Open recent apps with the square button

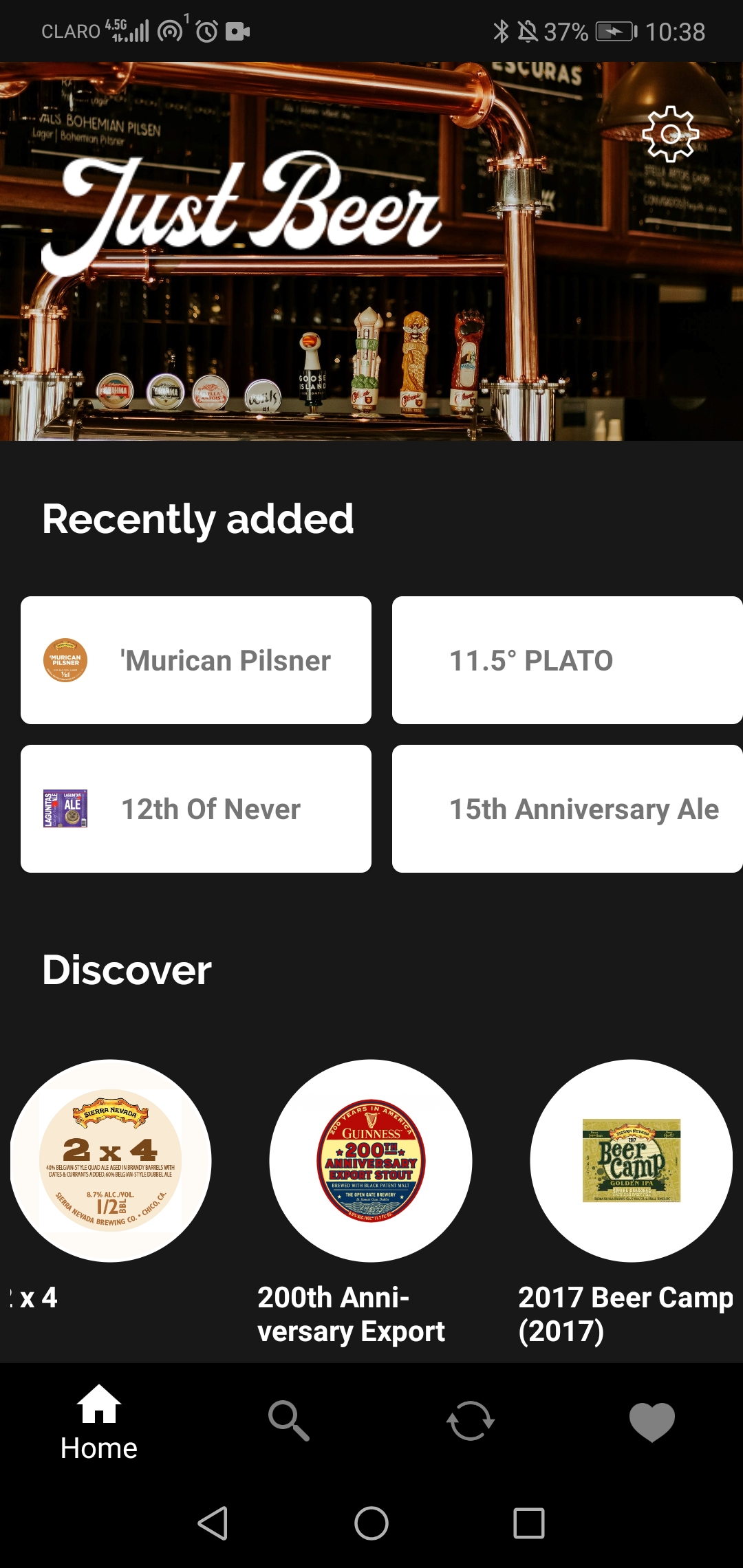point(529,1523)
